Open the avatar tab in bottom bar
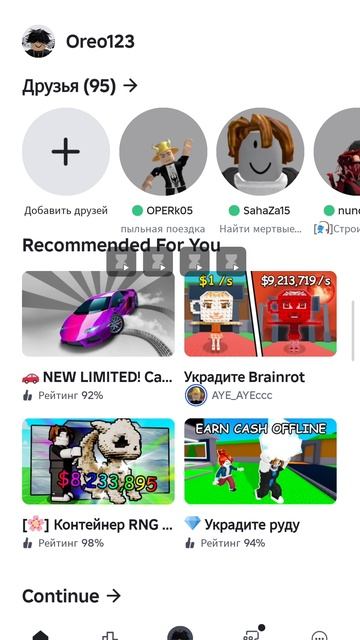The image size is (360, 640). (180, 633)
